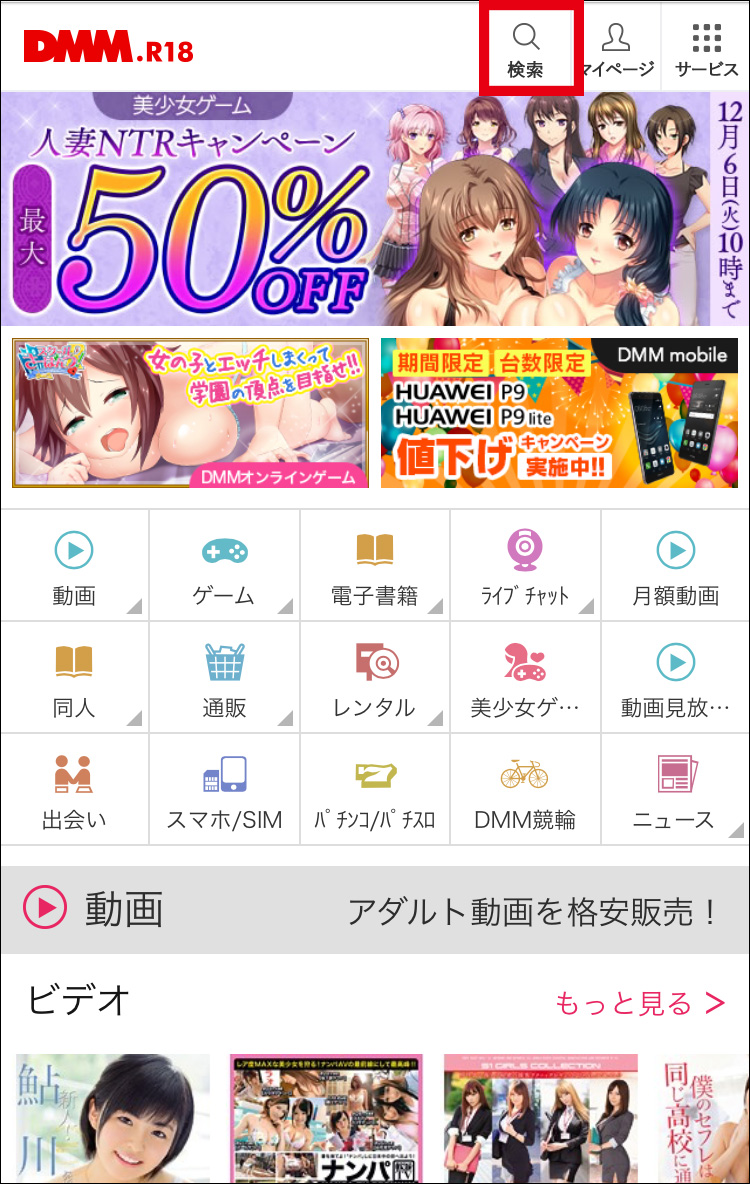
Task: Open the 検索 search icon
Action: coord(526,48)
